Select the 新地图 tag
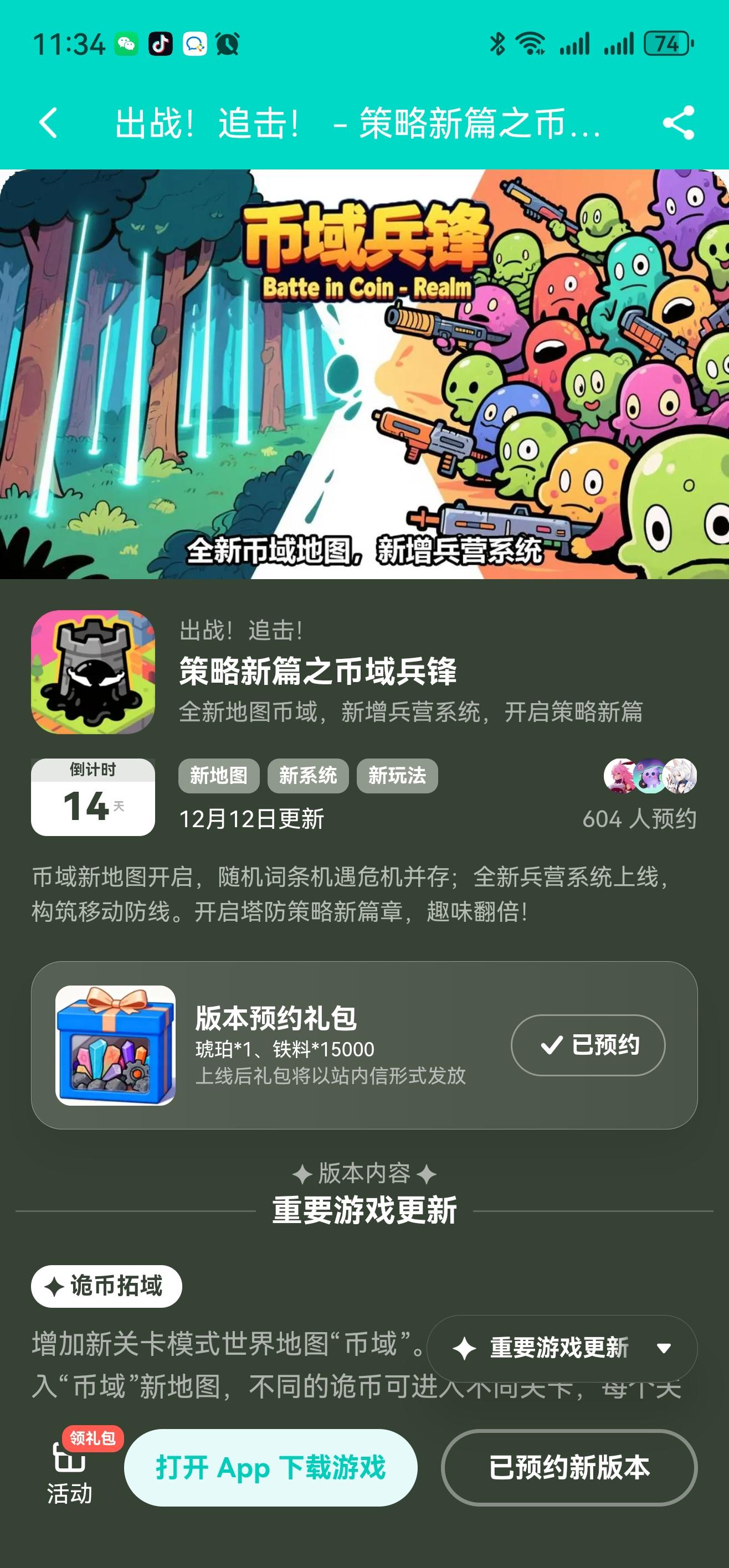729x1568 pixels. 219,776
